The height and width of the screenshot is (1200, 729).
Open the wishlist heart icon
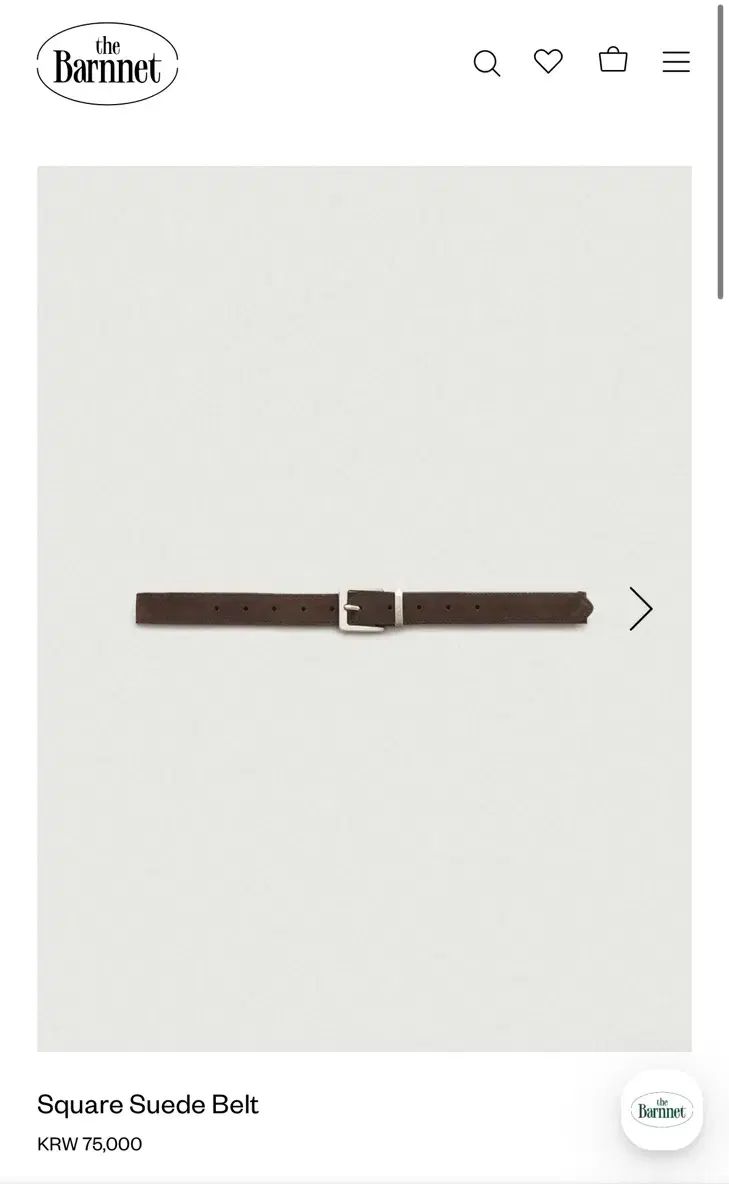pyautogui.click(x=548, y=61)
